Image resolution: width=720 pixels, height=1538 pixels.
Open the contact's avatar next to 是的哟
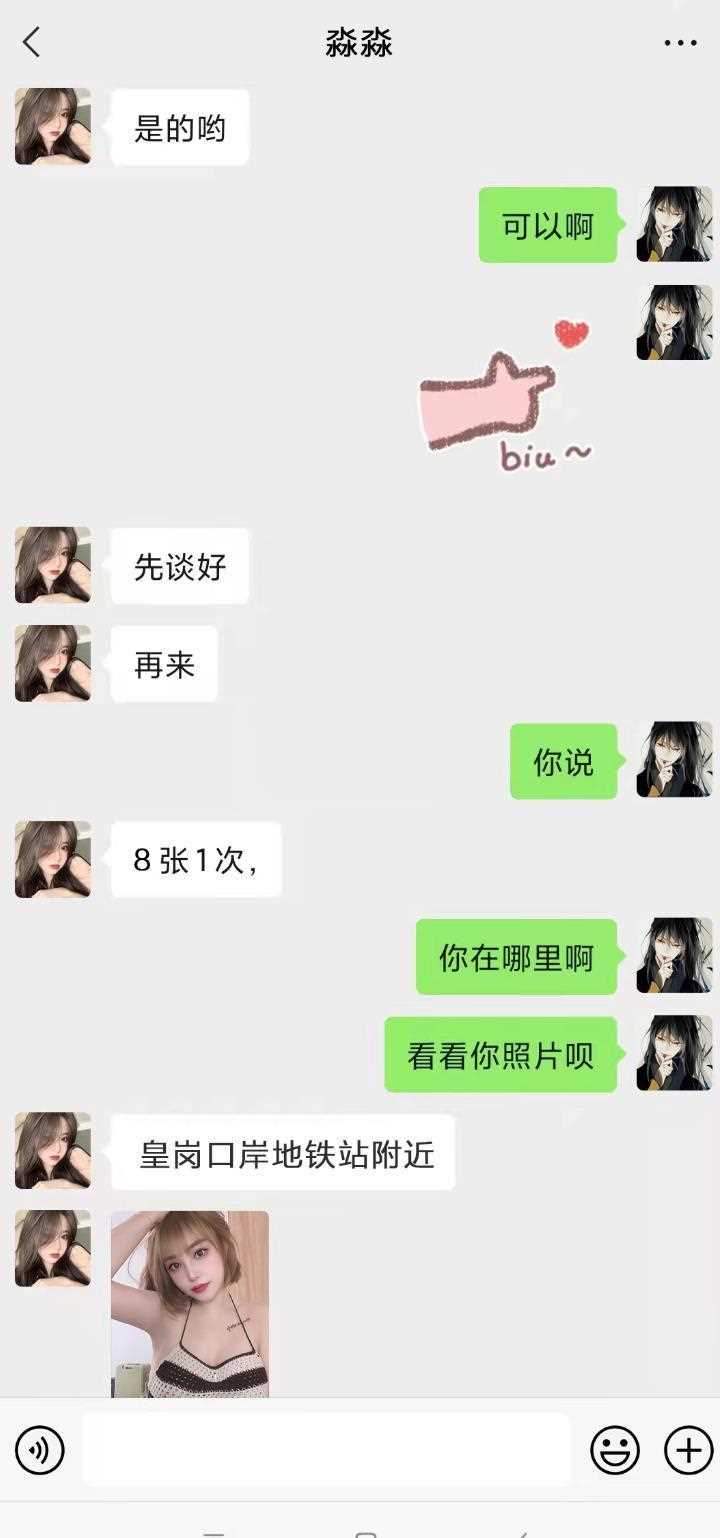[53, 127]
